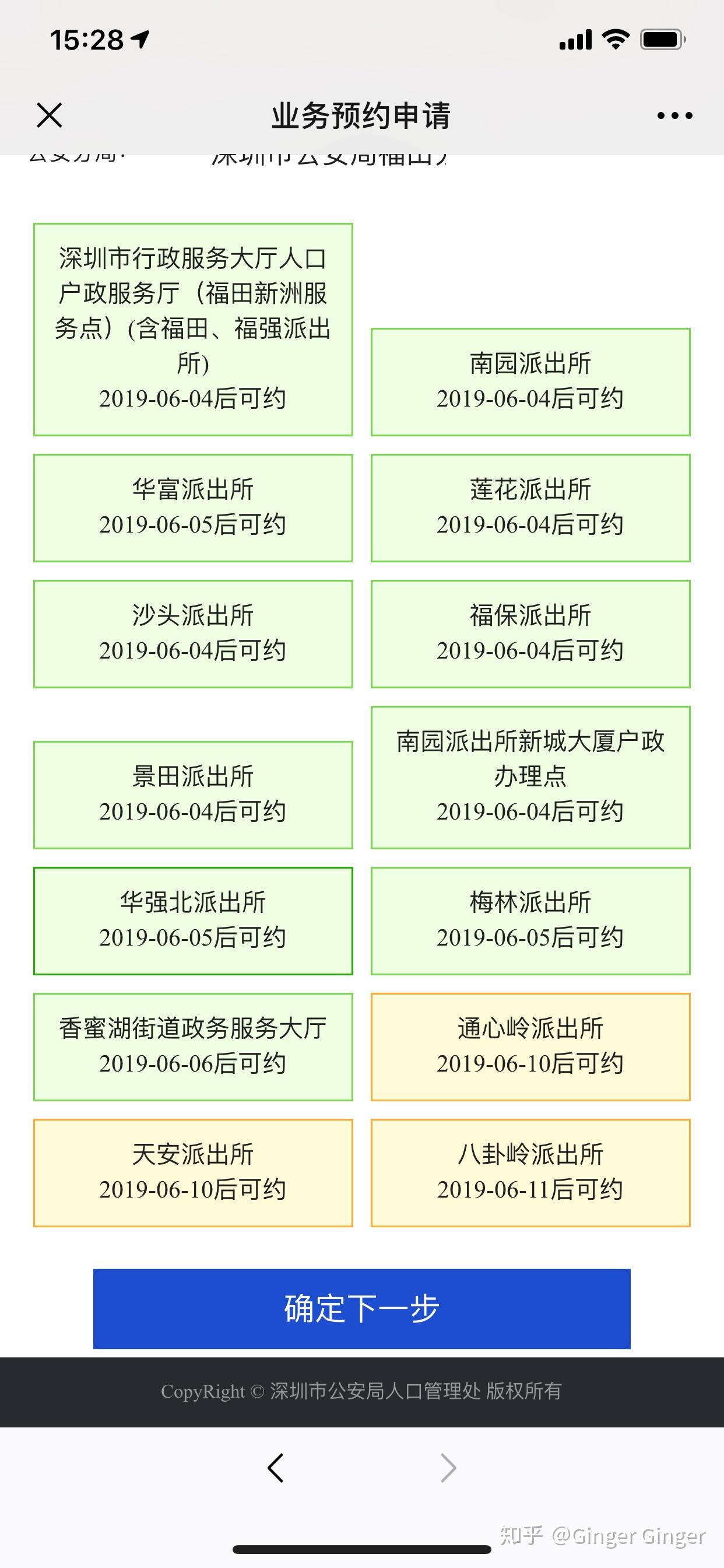Select the yellow 通心岭派出所 option

(530, 1046)
